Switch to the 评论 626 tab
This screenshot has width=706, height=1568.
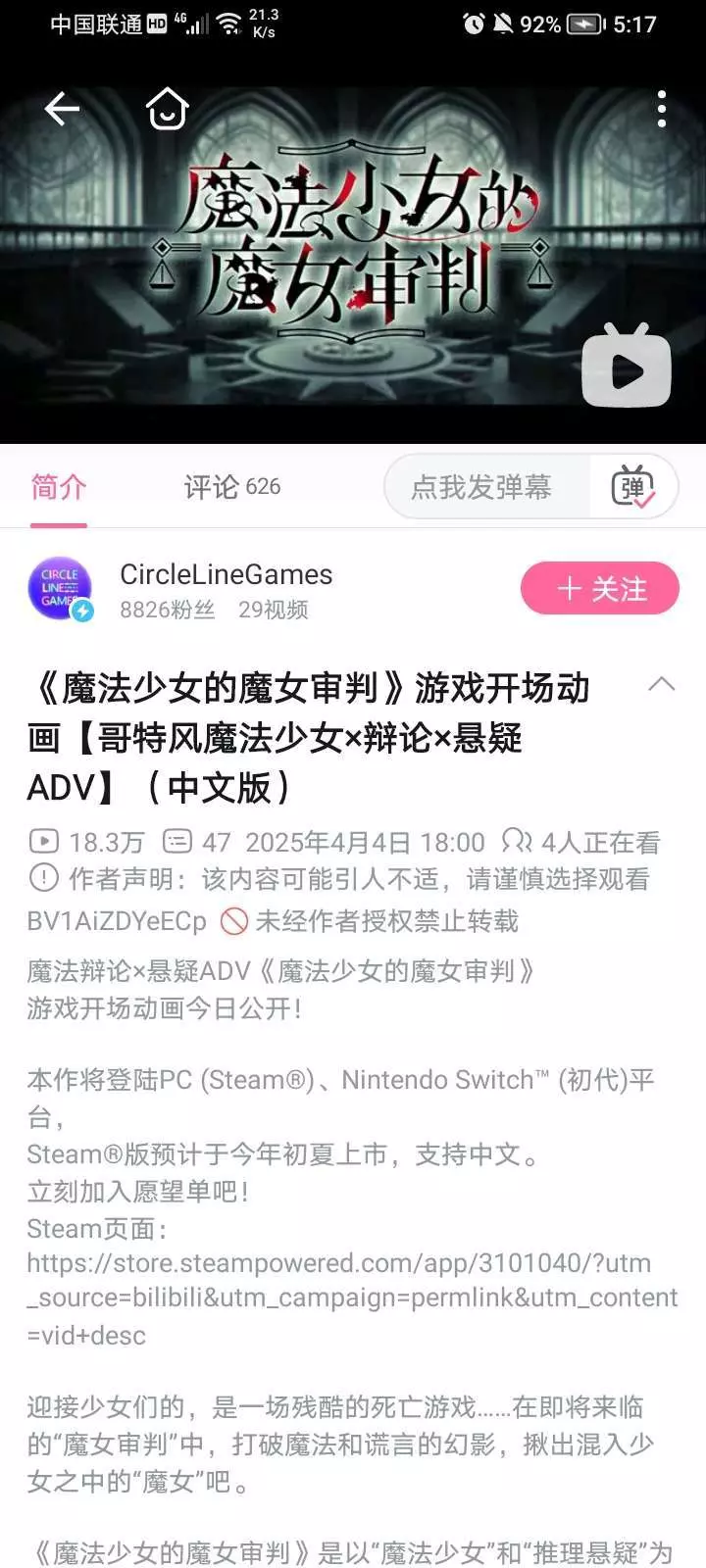(232, 487)
